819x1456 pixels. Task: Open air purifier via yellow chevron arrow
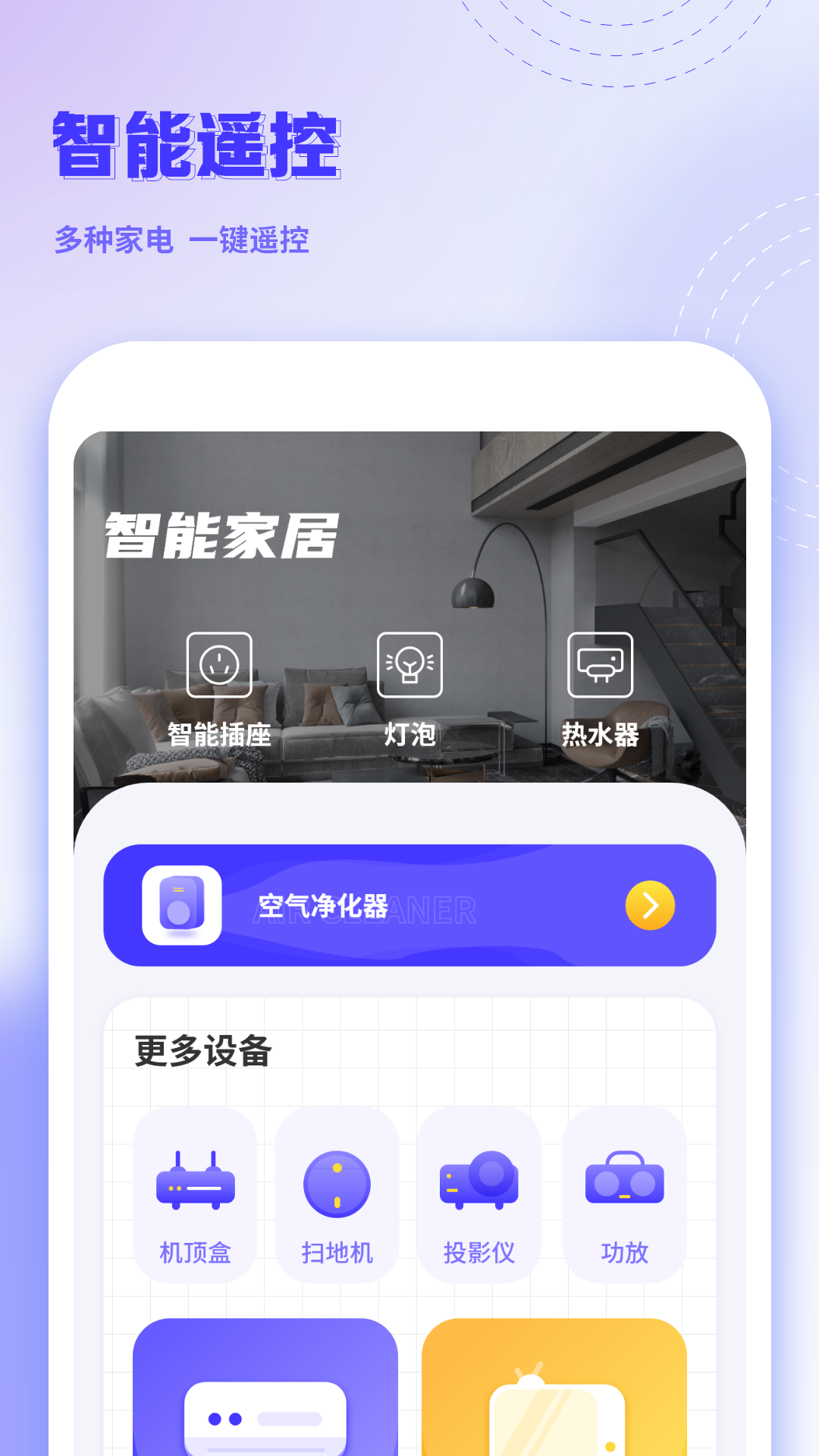[x=650, y=905]
